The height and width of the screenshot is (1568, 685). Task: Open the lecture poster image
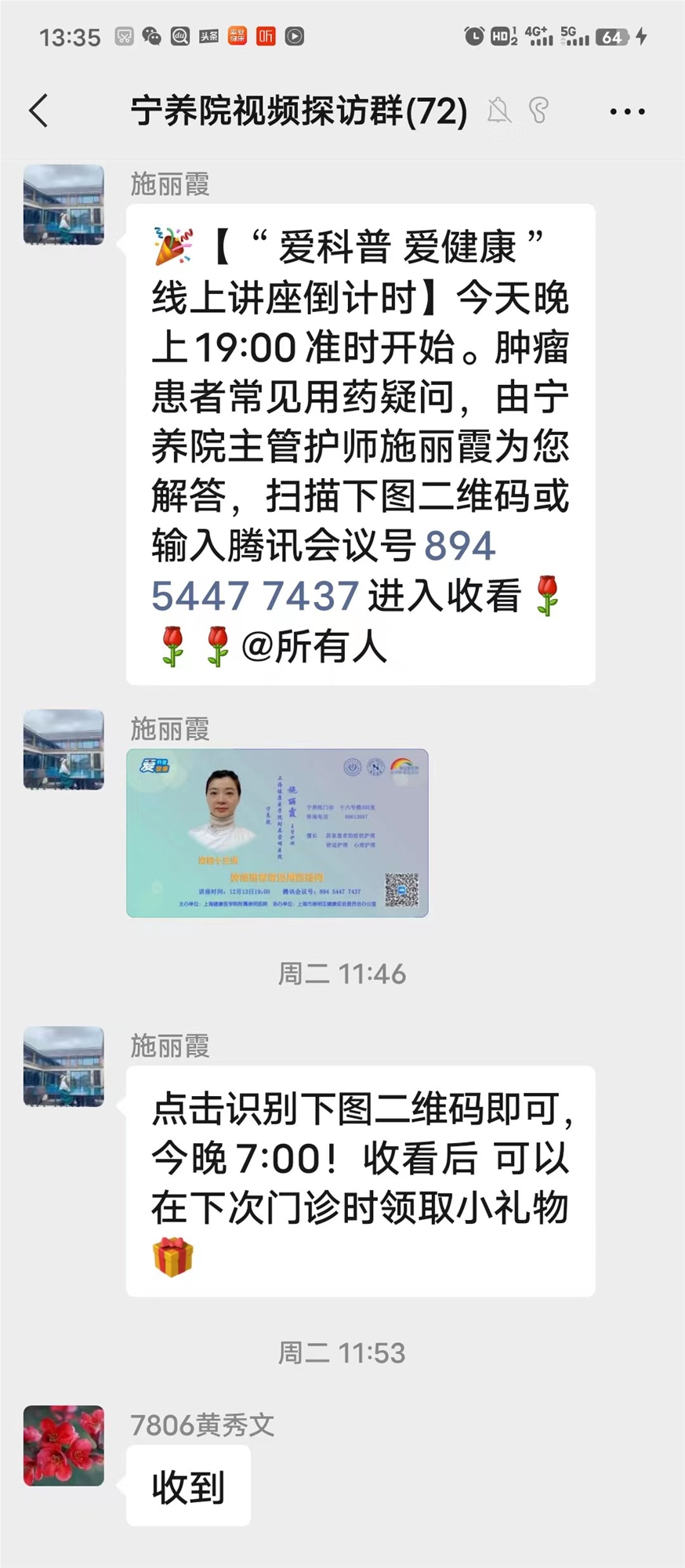tap(277, 833)
